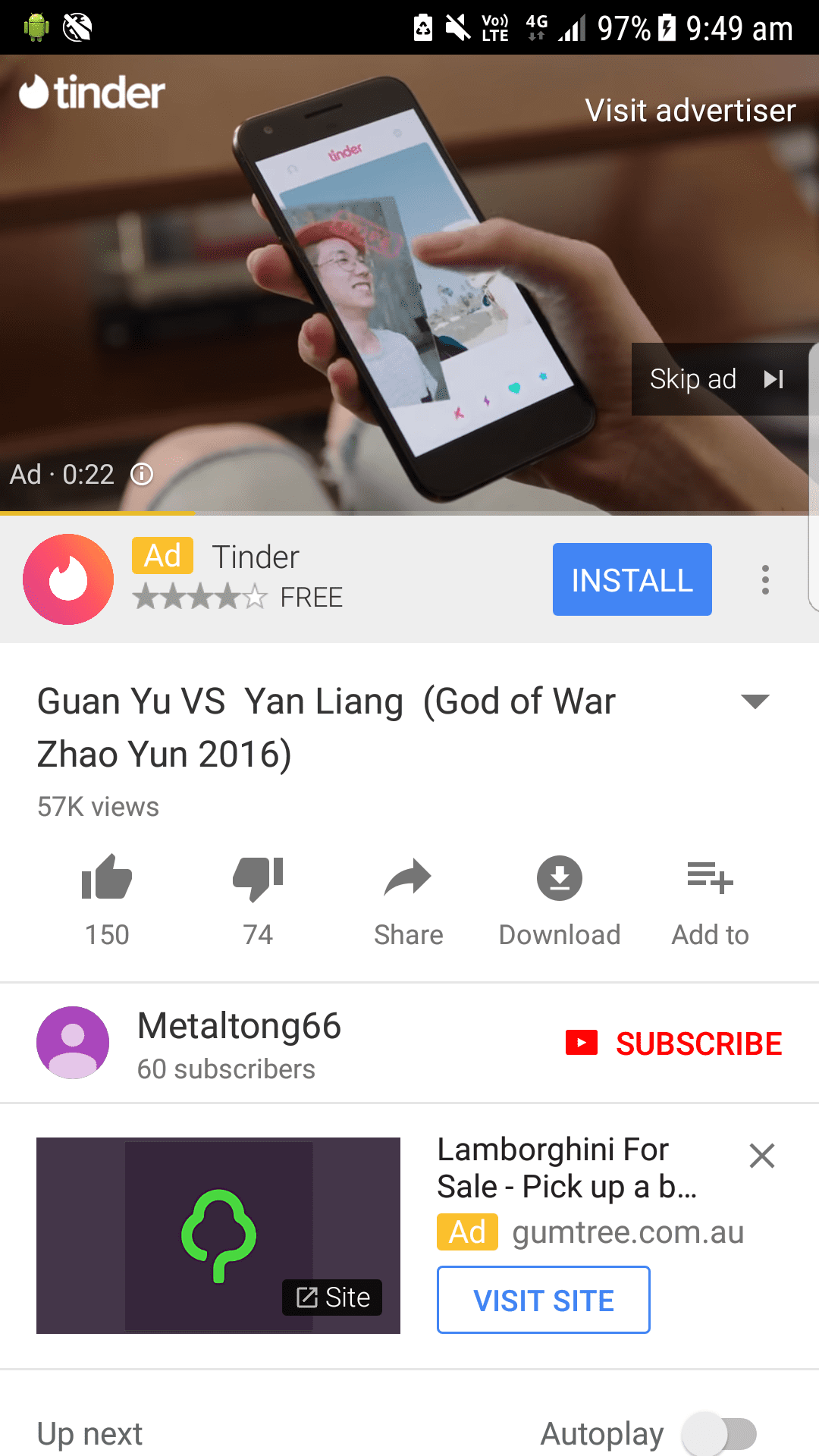Dislike this video
Viewport: 819px width, 1456px height.
[x=258, y=900]
